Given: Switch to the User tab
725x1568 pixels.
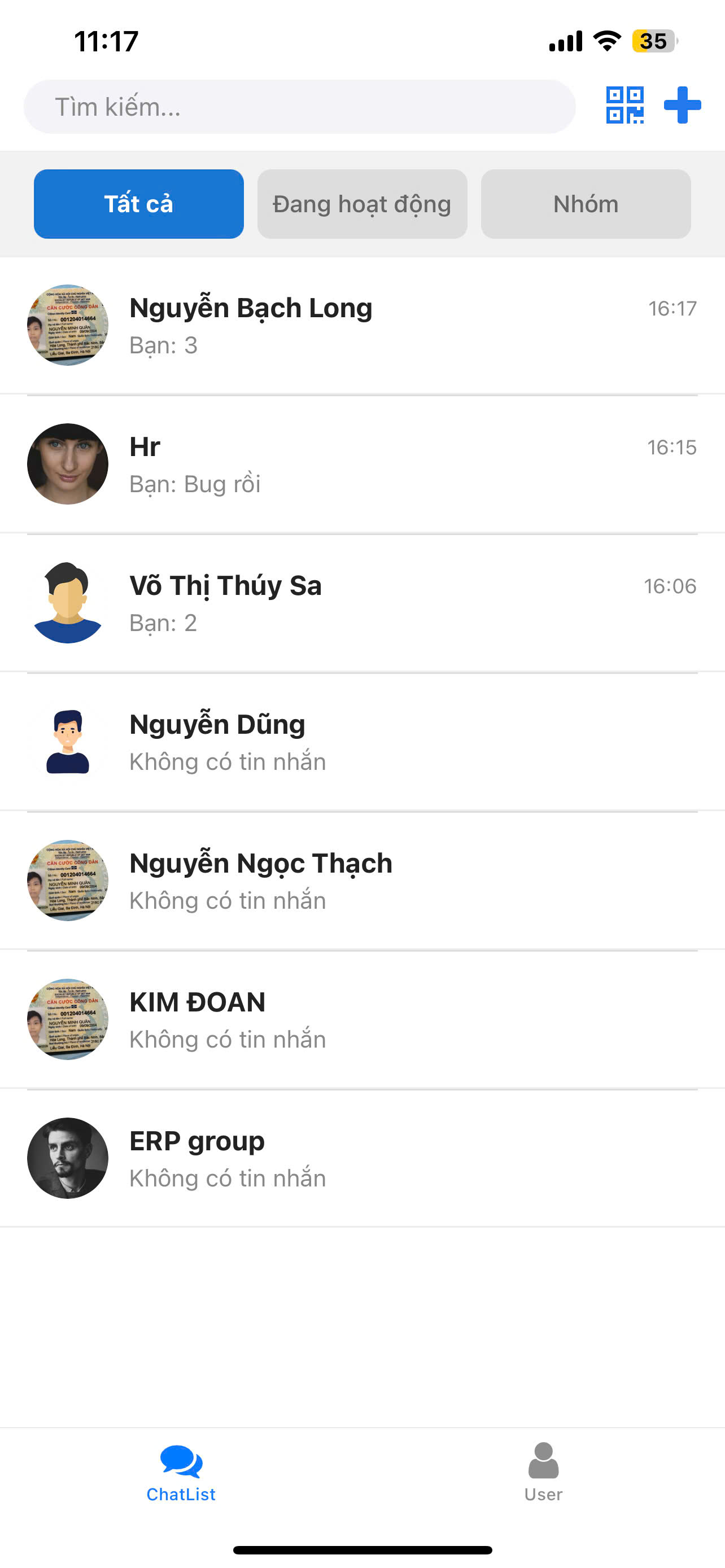Looking at the screenshot, I should tap(543, 1472).
